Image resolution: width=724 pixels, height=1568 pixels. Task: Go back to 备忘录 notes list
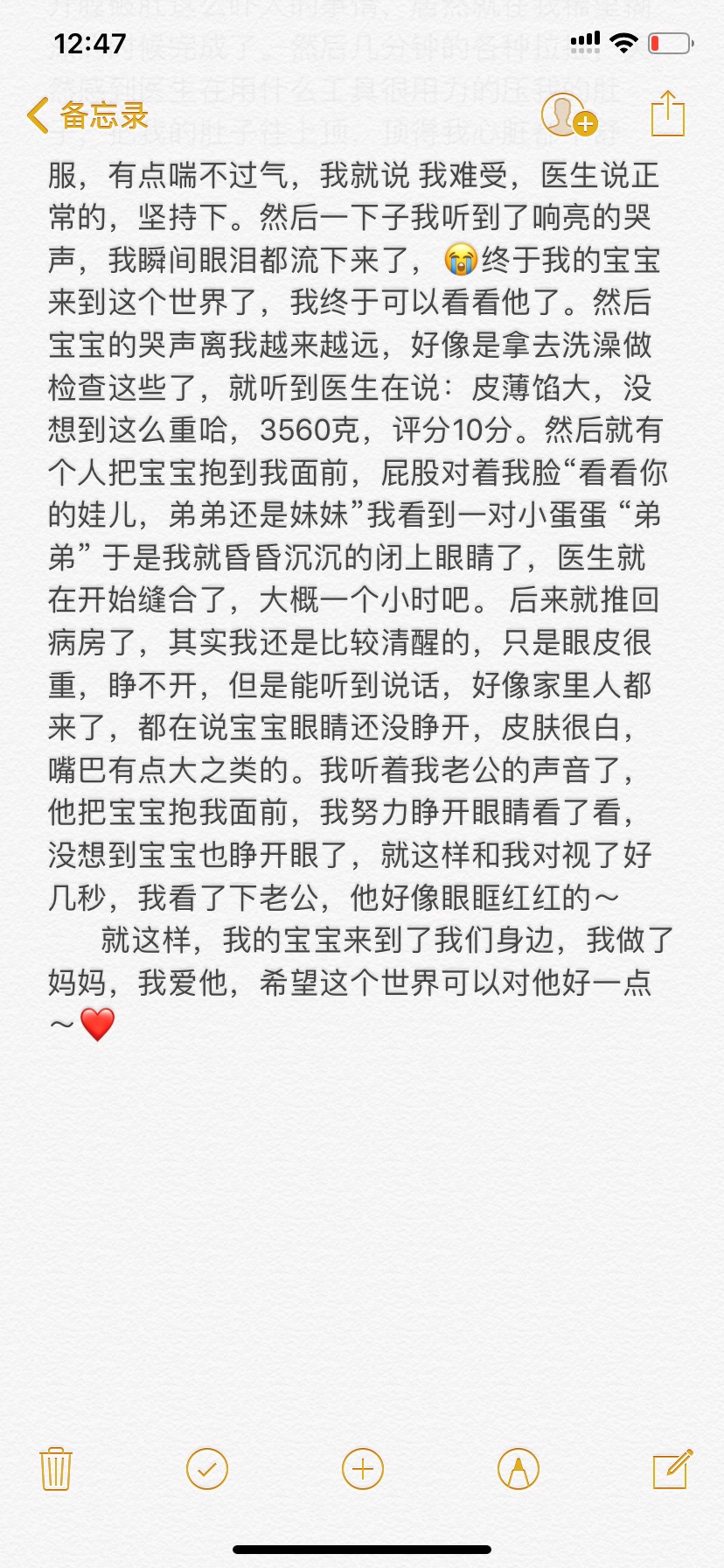point(87,115)
